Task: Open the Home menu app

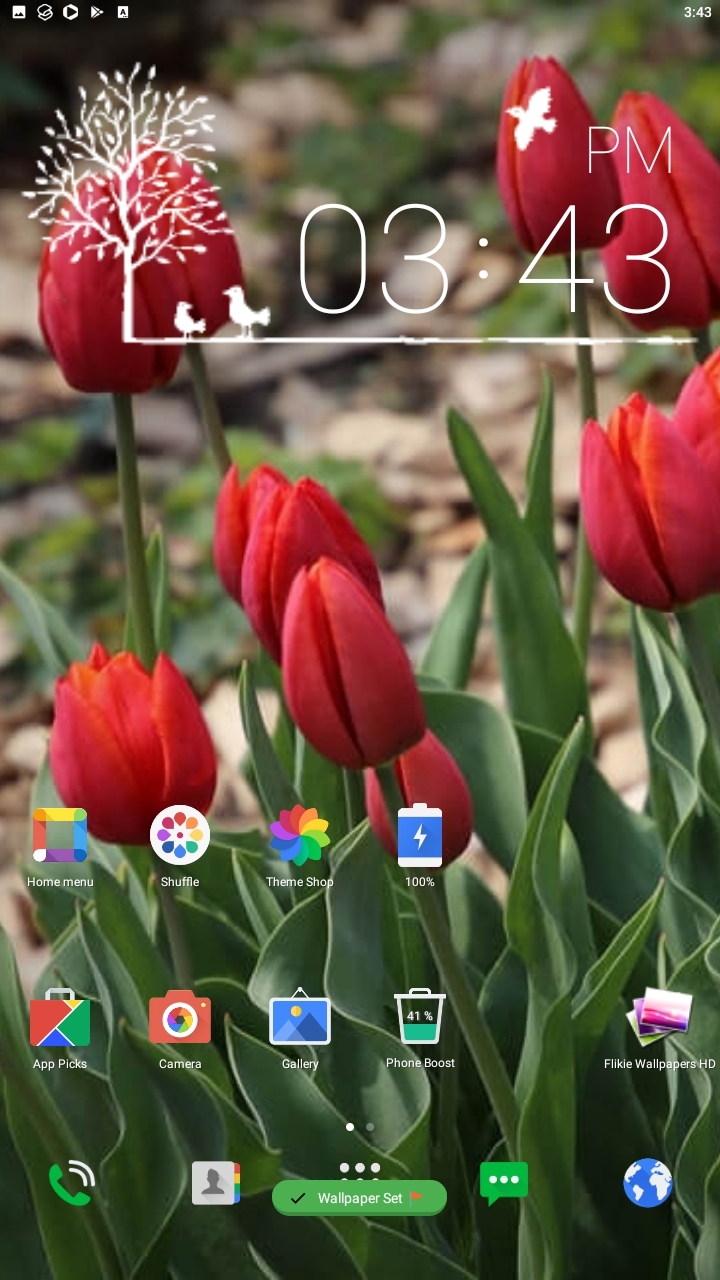Action: pyautogui.click(x=60, y=836)
